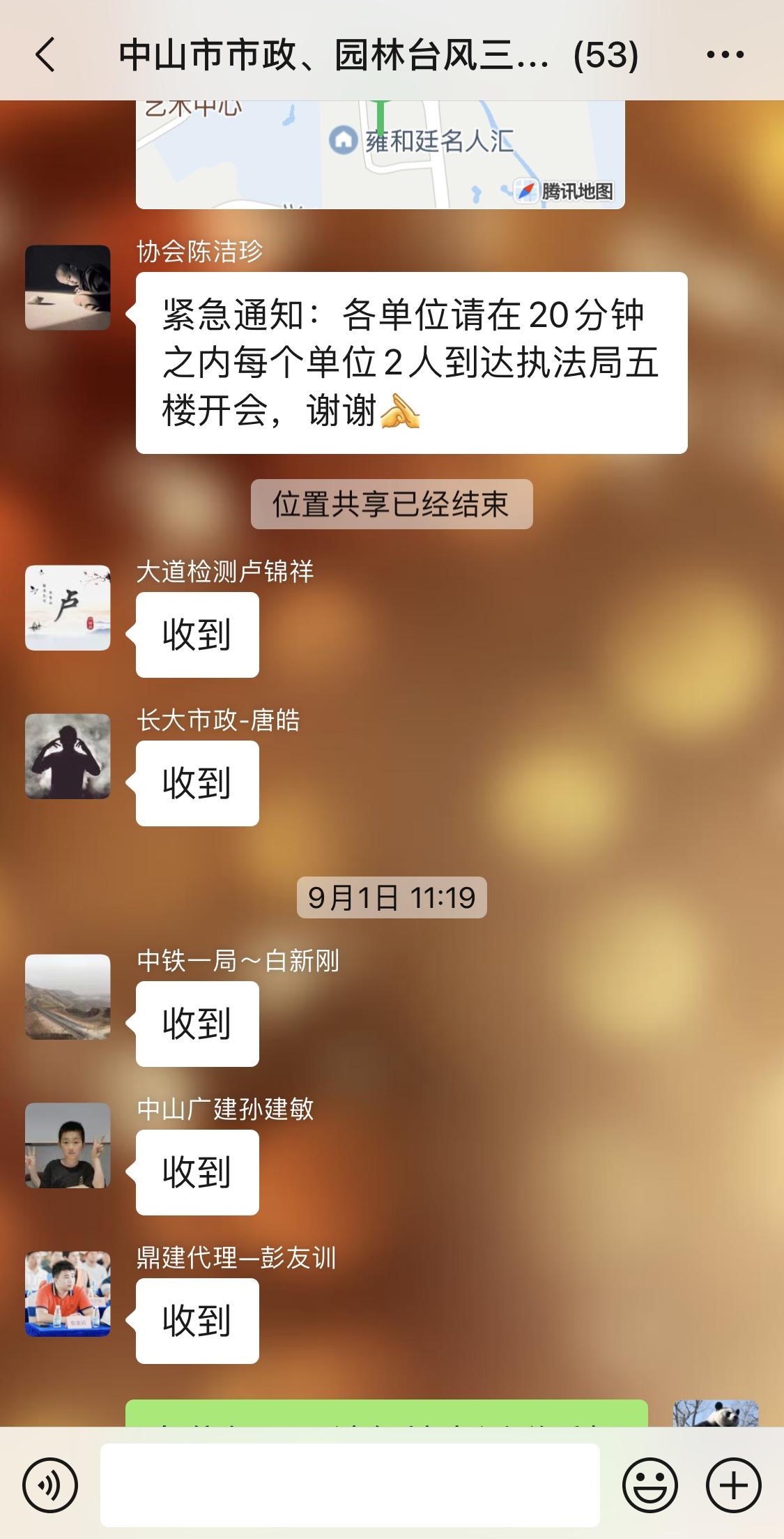Open the shared location map card

(380, 155)
